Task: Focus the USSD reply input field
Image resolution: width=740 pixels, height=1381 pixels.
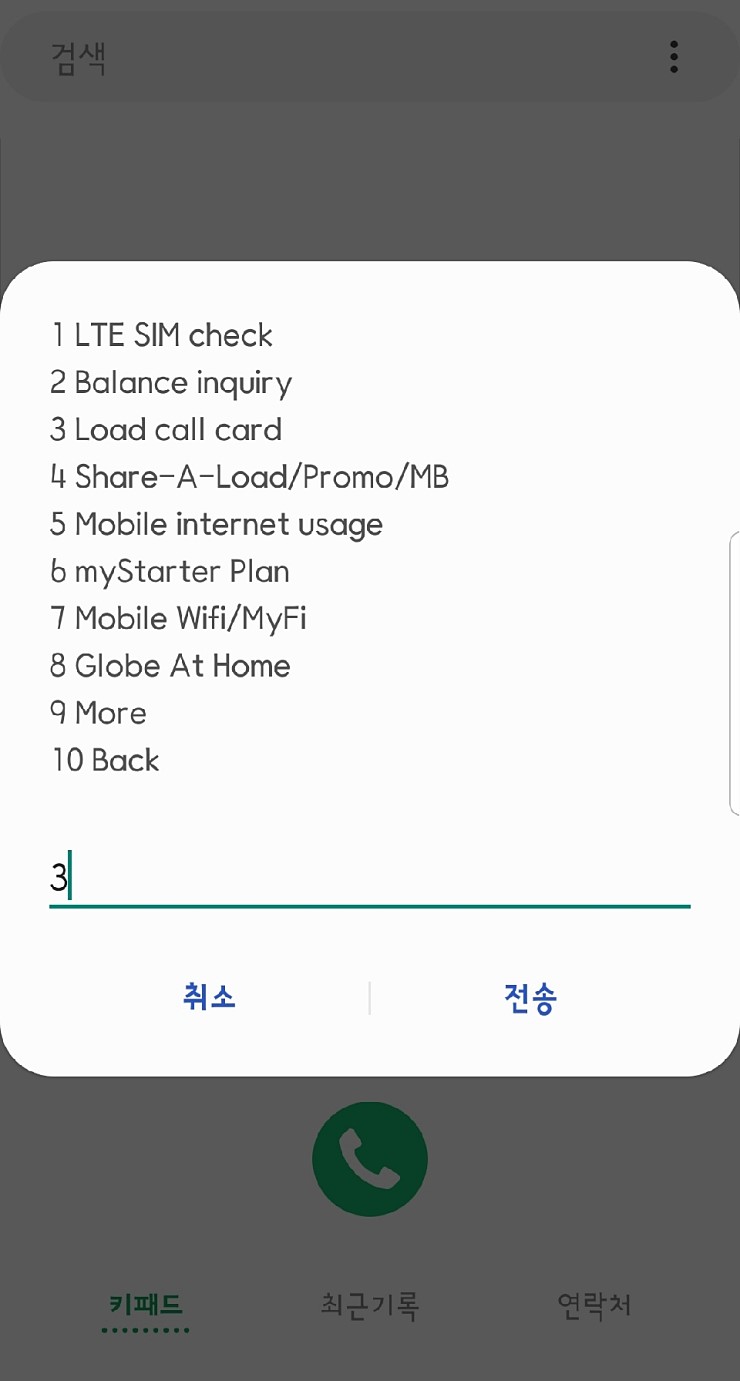Action: tap(370, 880)
